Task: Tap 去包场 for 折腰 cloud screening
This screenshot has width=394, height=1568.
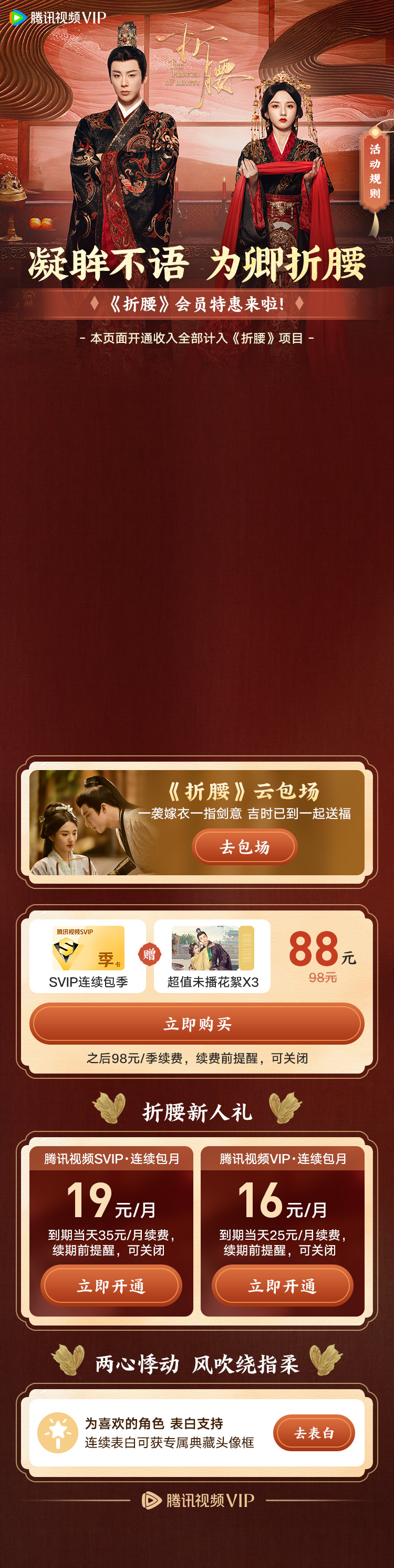Action: coord(244,847)
